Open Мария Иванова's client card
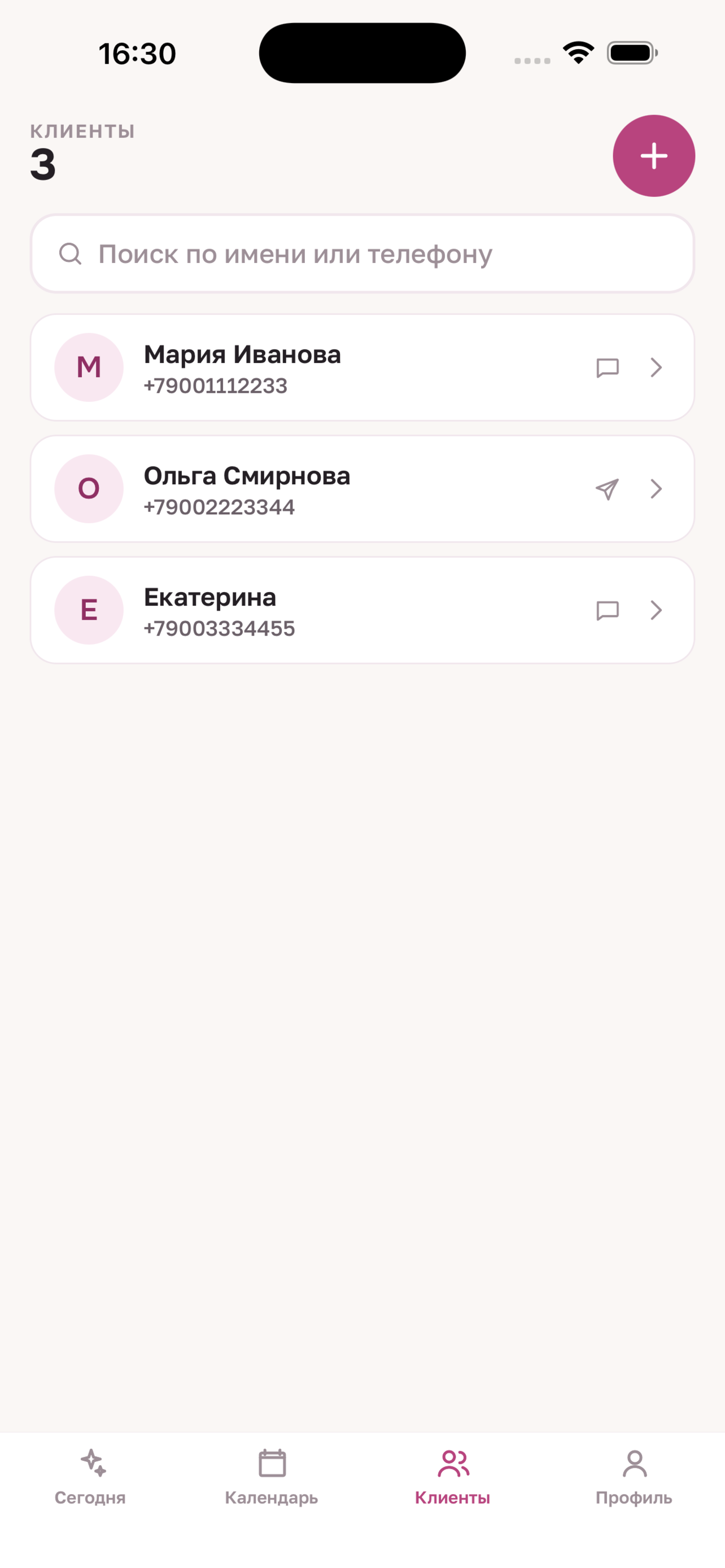Screen dimensions: 725x1568 point(362,367)
